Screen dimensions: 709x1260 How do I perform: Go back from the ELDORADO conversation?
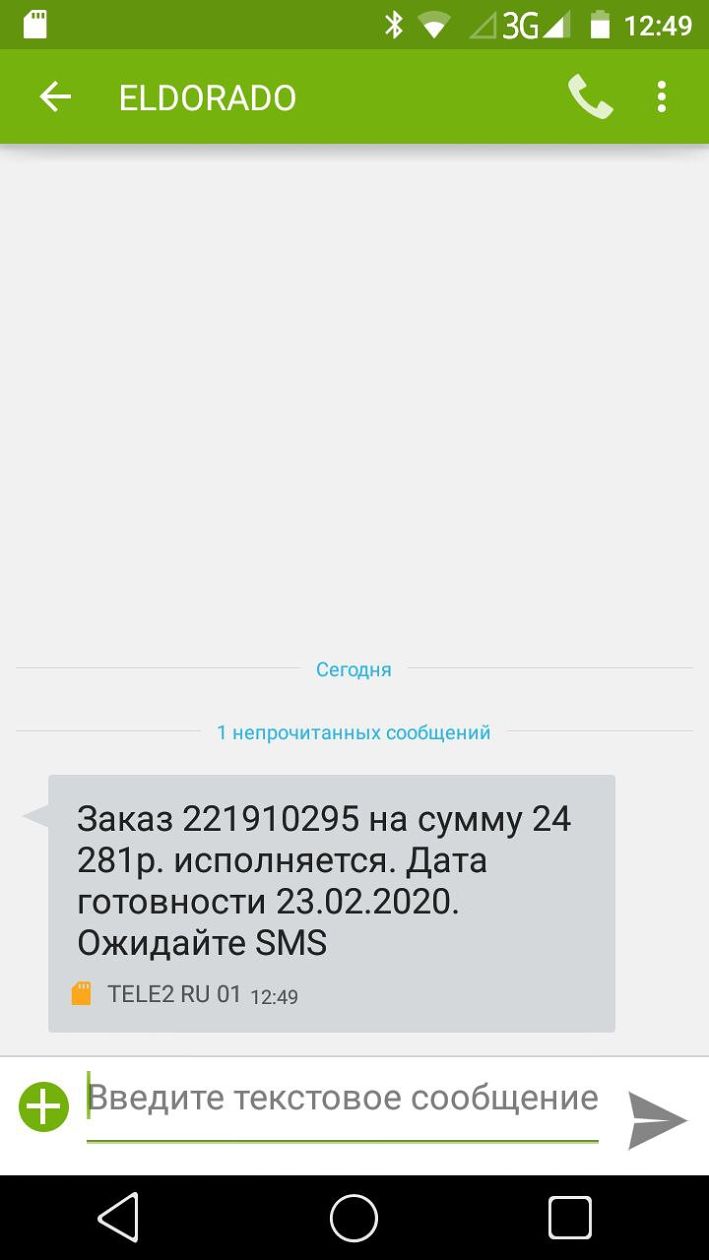[55, 97]
